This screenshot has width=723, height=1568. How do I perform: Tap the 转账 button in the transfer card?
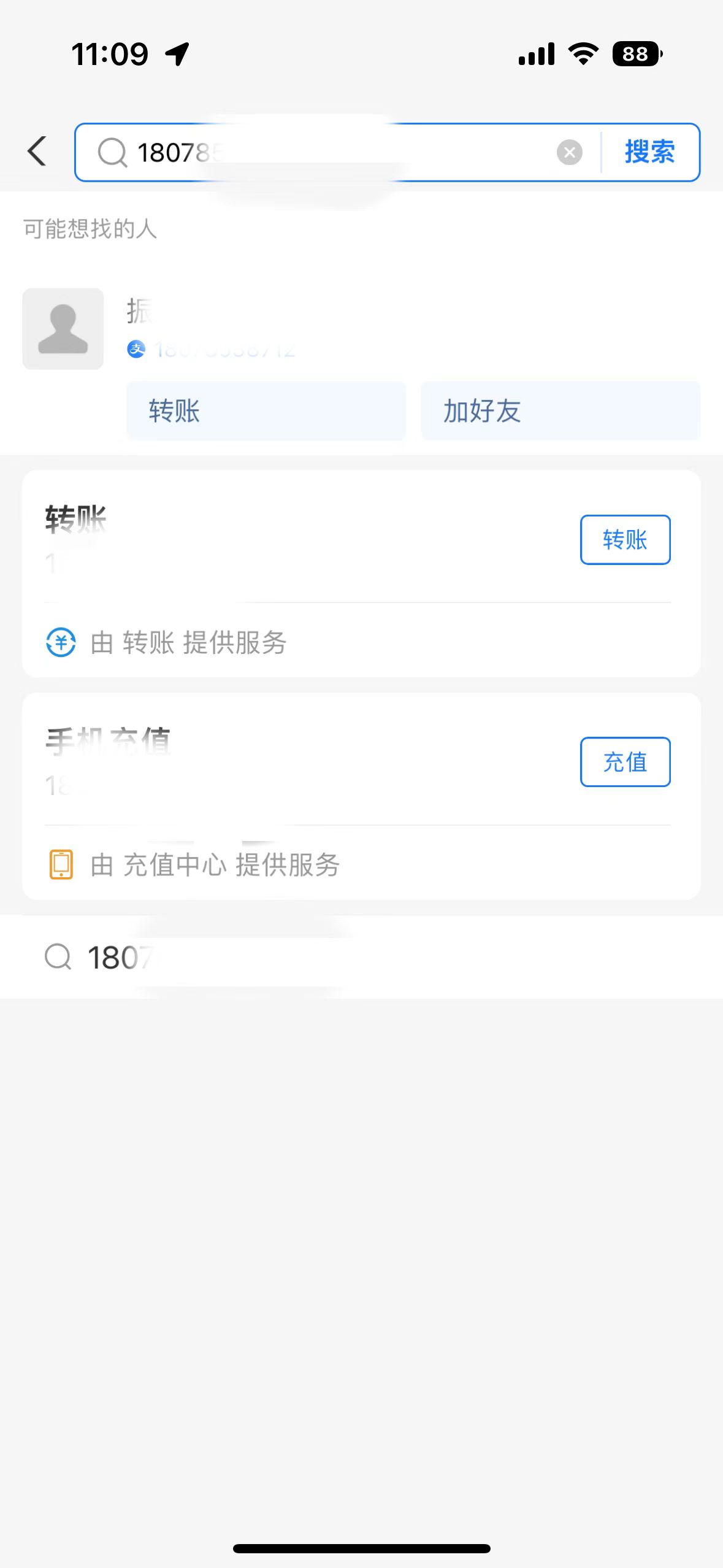[x=625, y=539]
